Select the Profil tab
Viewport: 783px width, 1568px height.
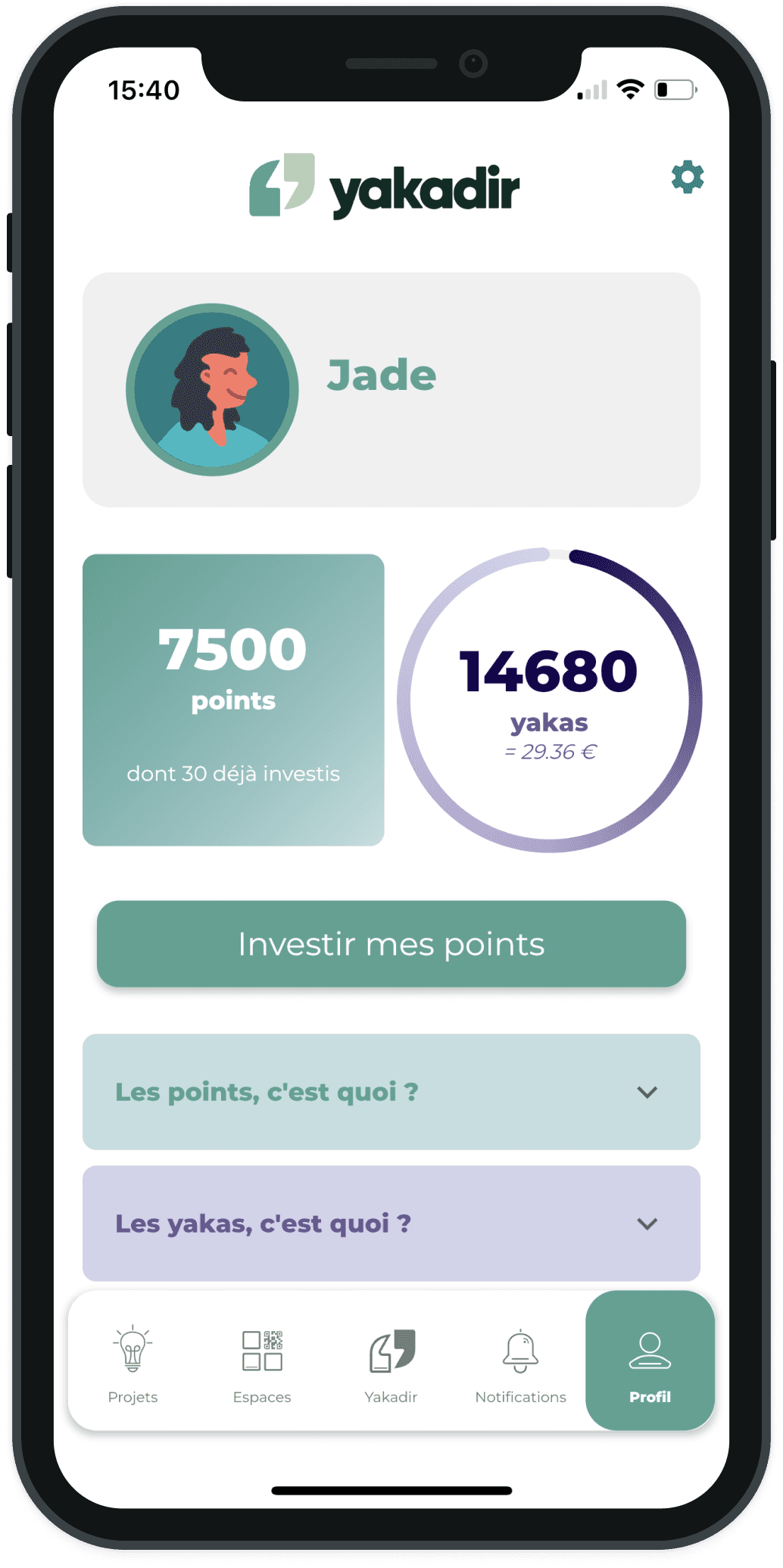point(650,1361)
